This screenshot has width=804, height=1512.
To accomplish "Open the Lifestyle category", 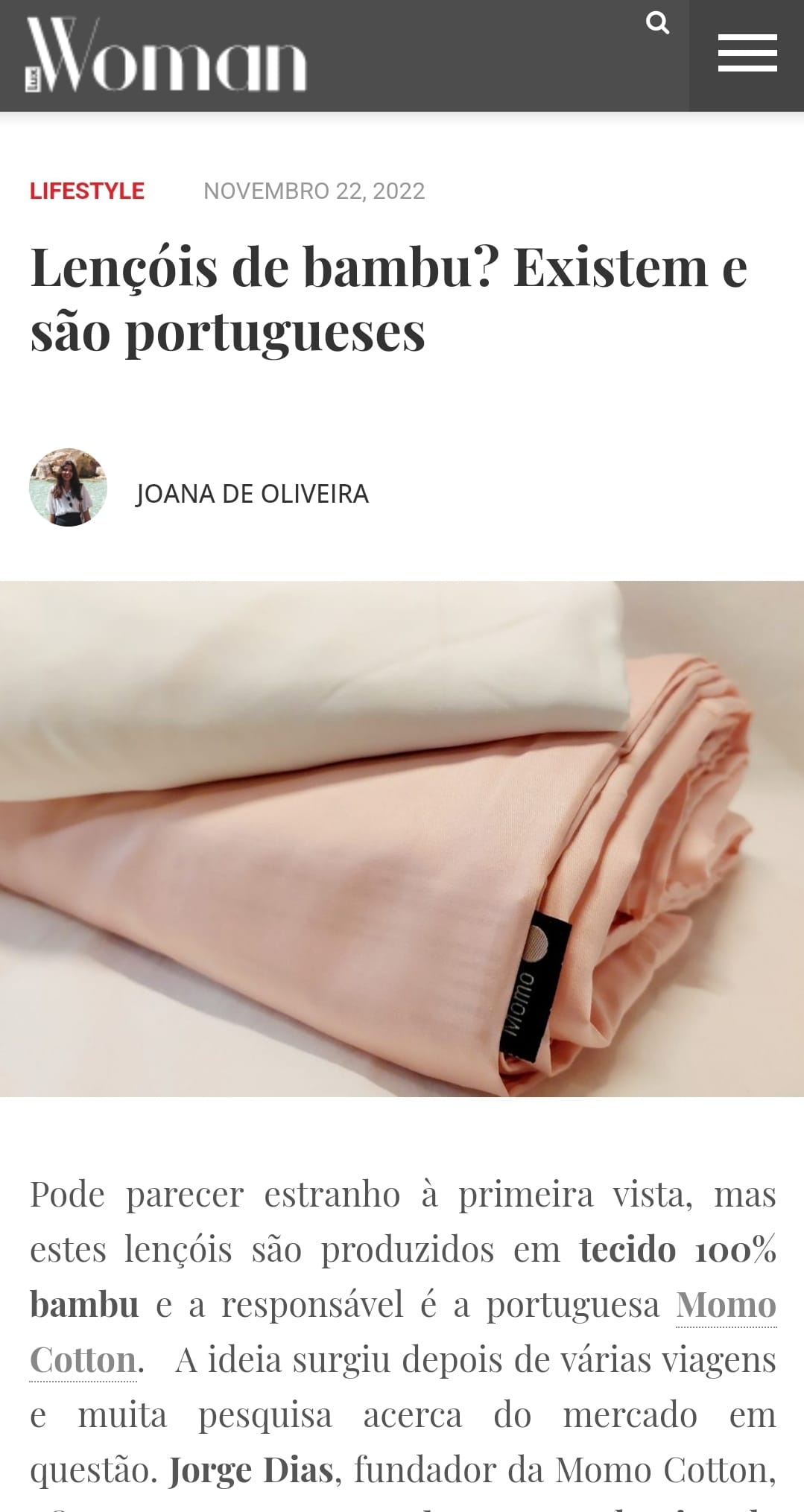I will (87, 191).
